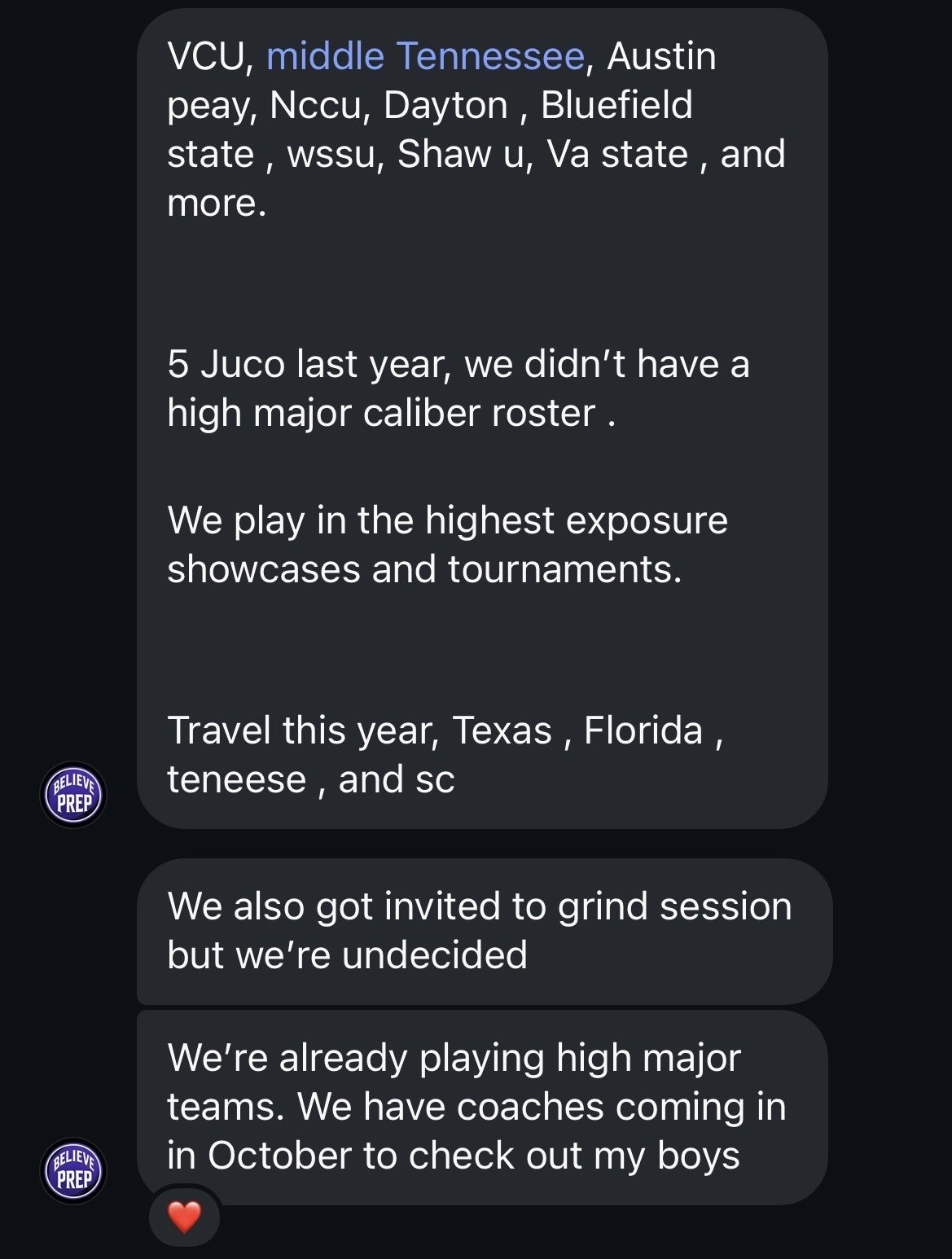Tap the heart reaction under the last message
Image resolution: width=952 pixels, height=1259 pixels.
[x=184, y=1217]
